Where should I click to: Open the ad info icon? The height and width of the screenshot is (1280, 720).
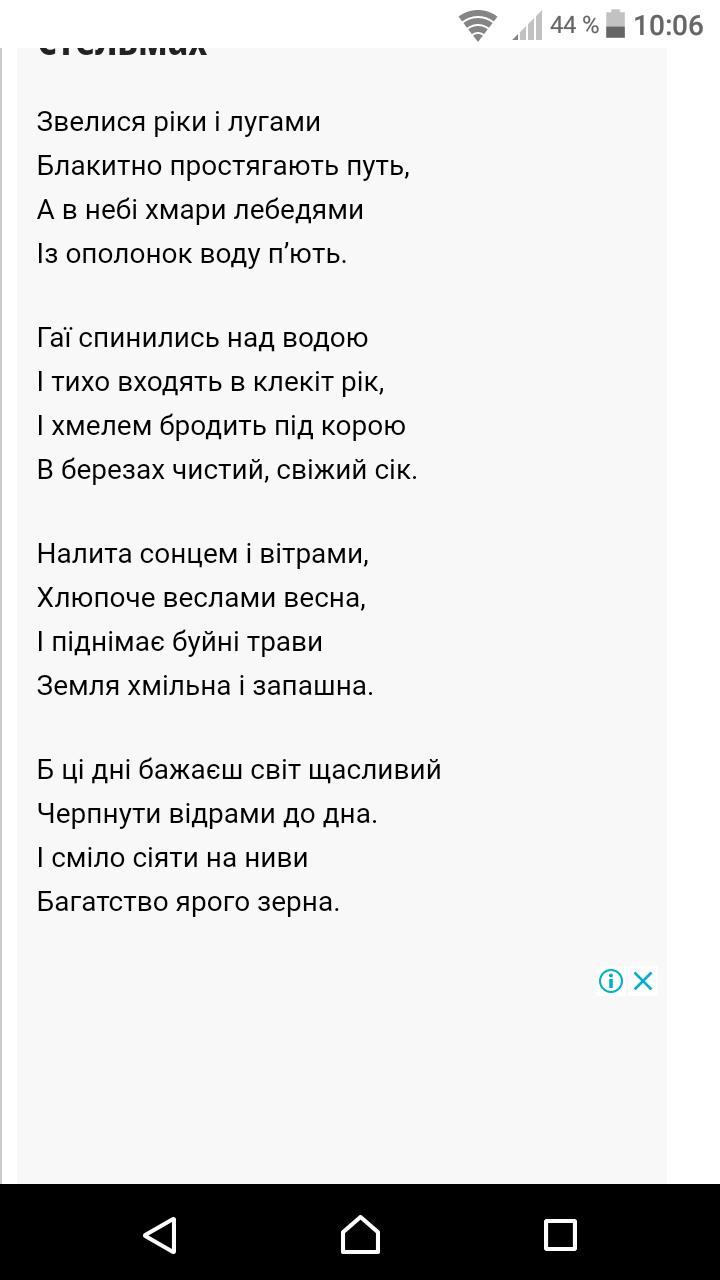click(610, 981)
